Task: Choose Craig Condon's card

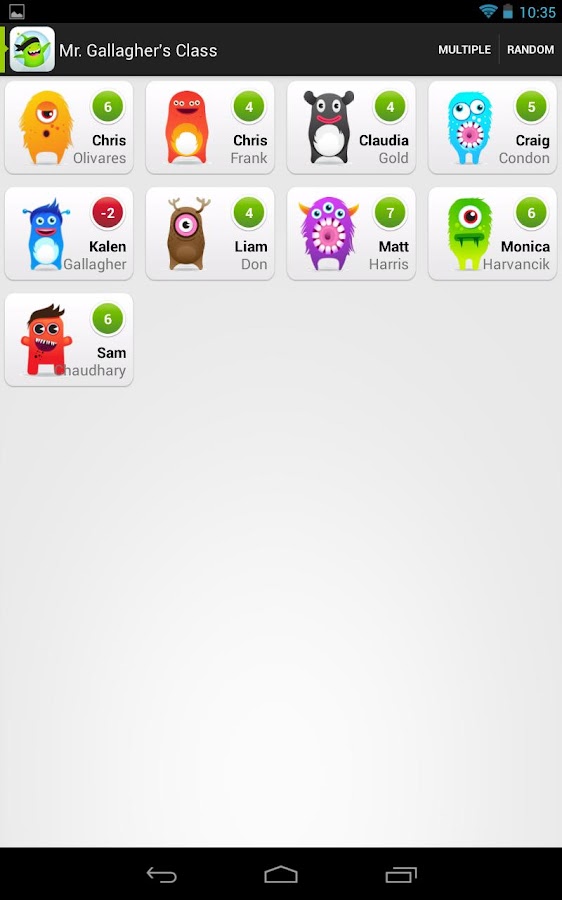Action: pos(493,127)
